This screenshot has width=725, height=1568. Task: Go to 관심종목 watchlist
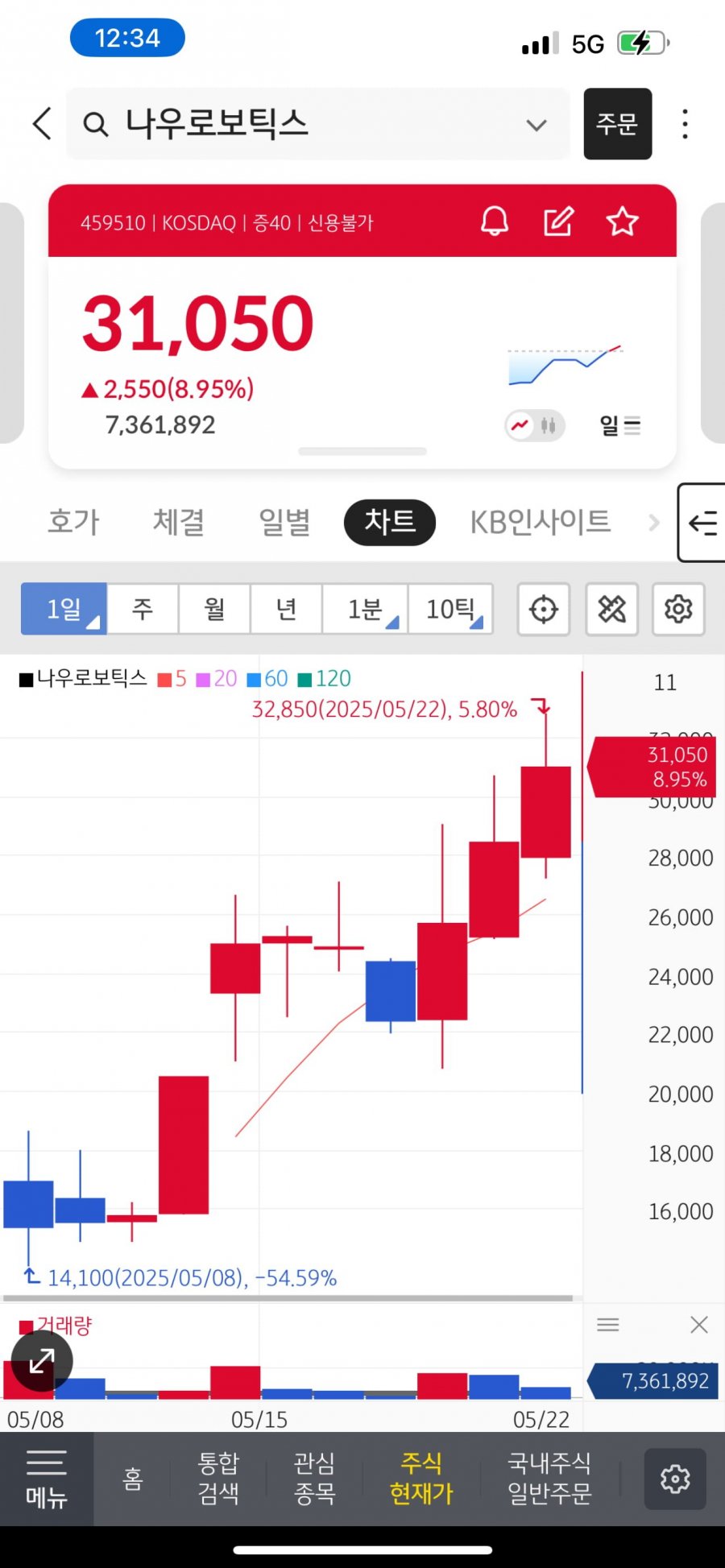point(314,1479)
